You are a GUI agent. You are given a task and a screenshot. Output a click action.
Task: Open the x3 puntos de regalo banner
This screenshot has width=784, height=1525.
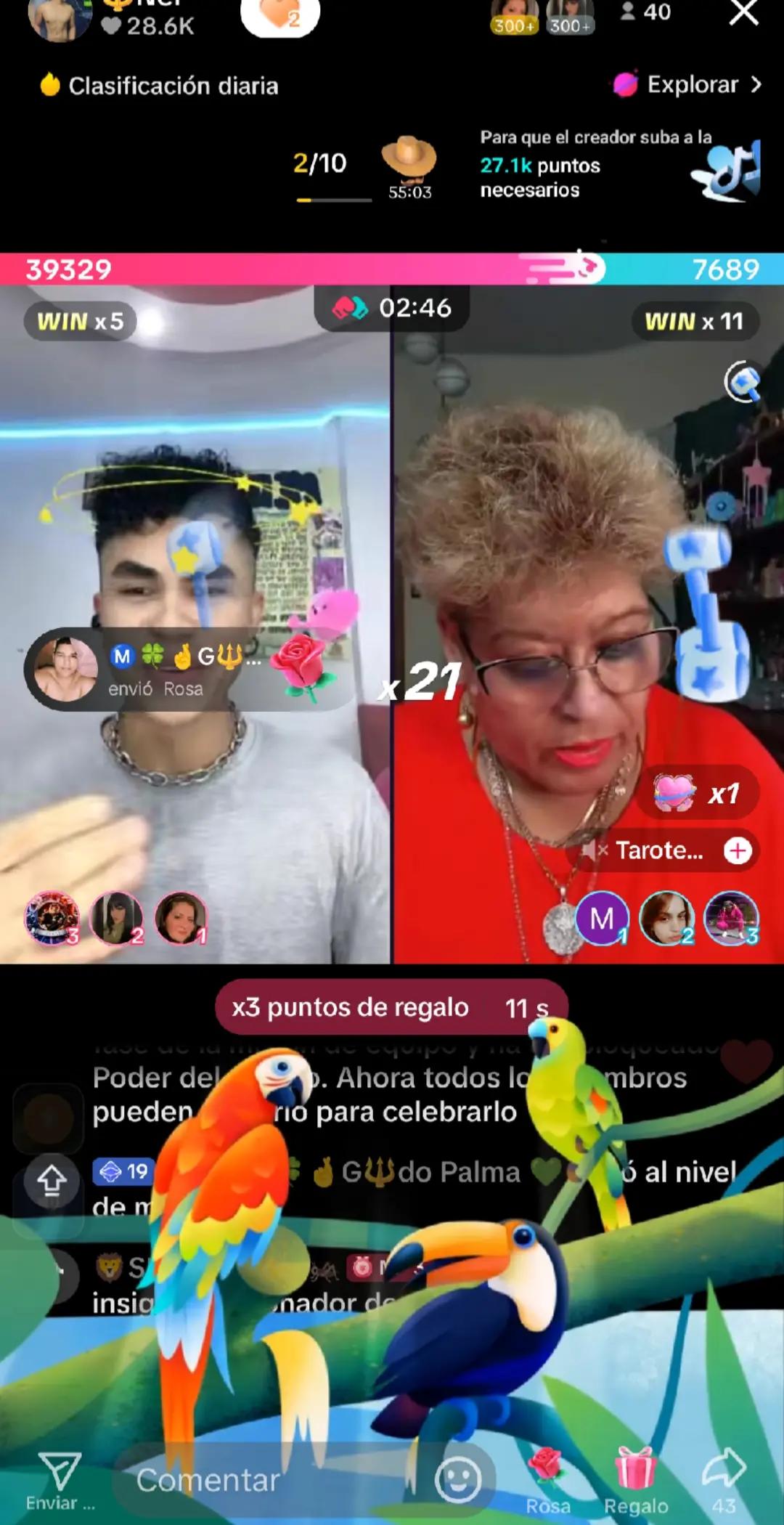pos(391,1007)
